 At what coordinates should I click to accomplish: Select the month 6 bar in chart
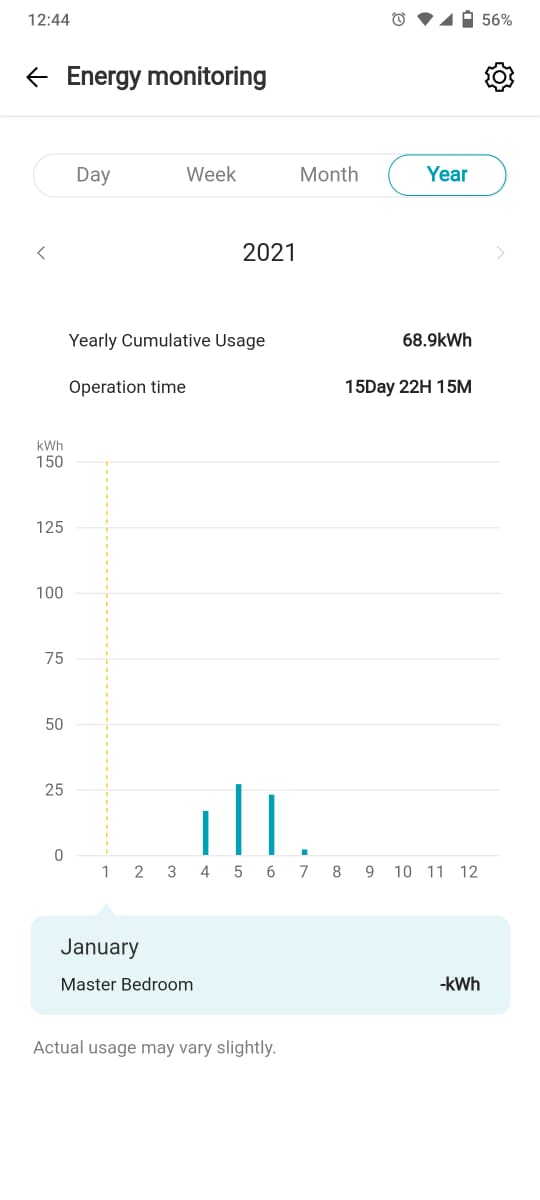click(x=271, y=824)
